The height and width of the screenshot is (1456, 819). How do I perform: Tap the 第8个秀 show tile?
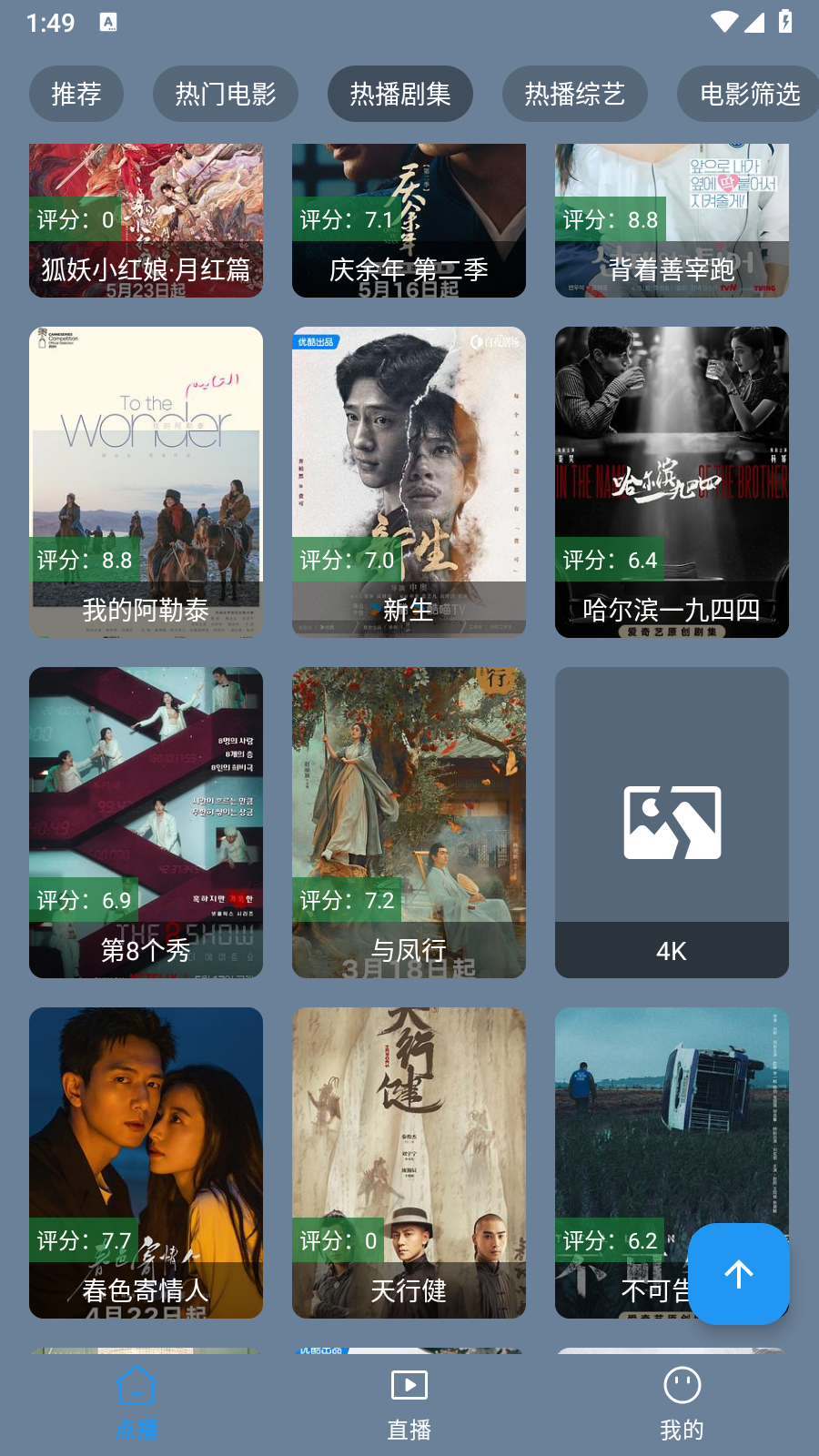coord(146,823)
